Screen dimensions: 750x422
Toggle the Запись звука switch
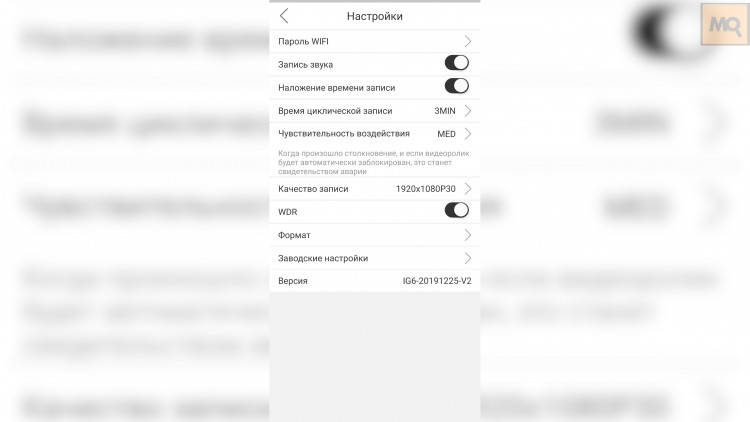click(x=456, y=63)
